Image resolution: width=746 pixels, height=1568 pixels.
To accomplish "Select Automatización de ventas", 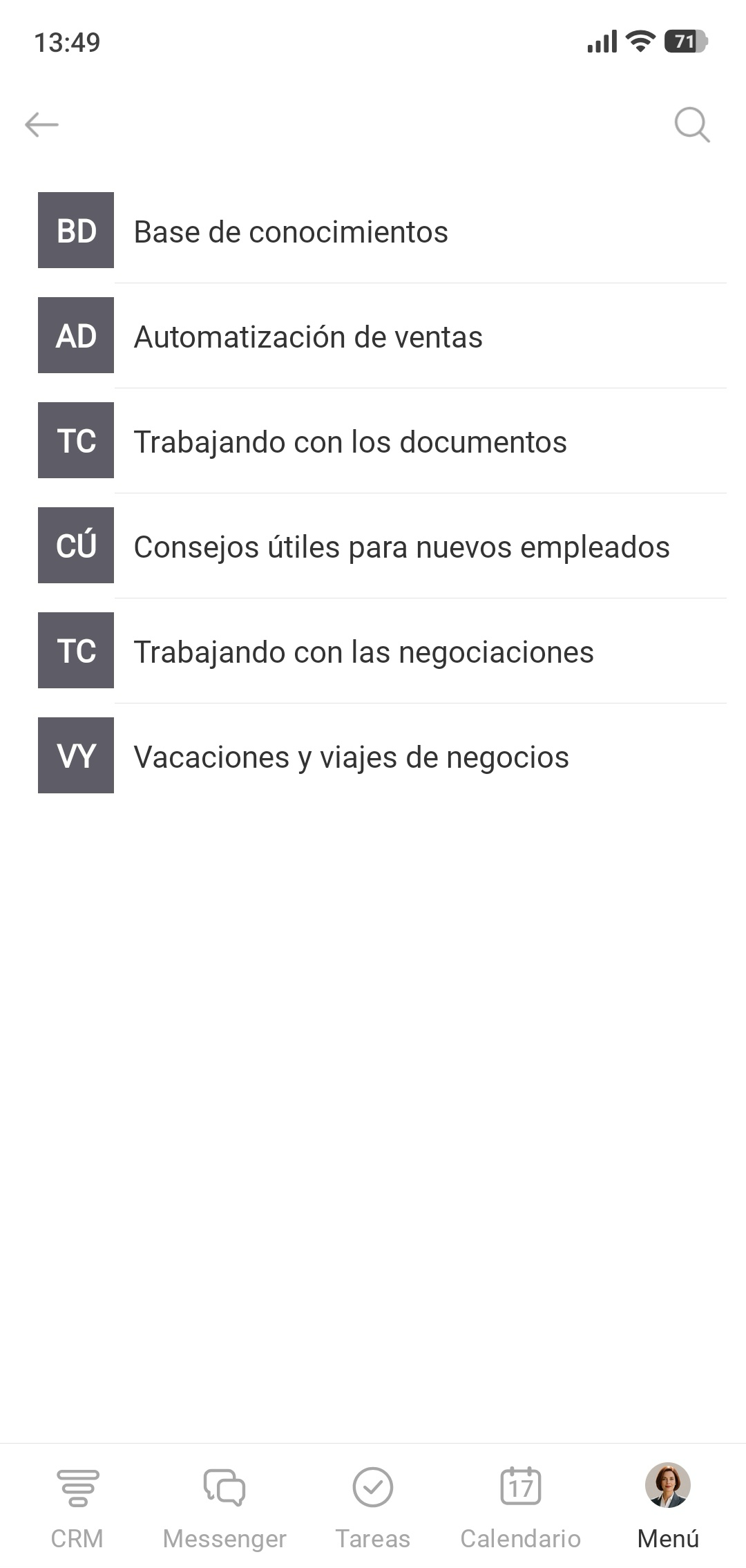I will [x=307, y=337].
